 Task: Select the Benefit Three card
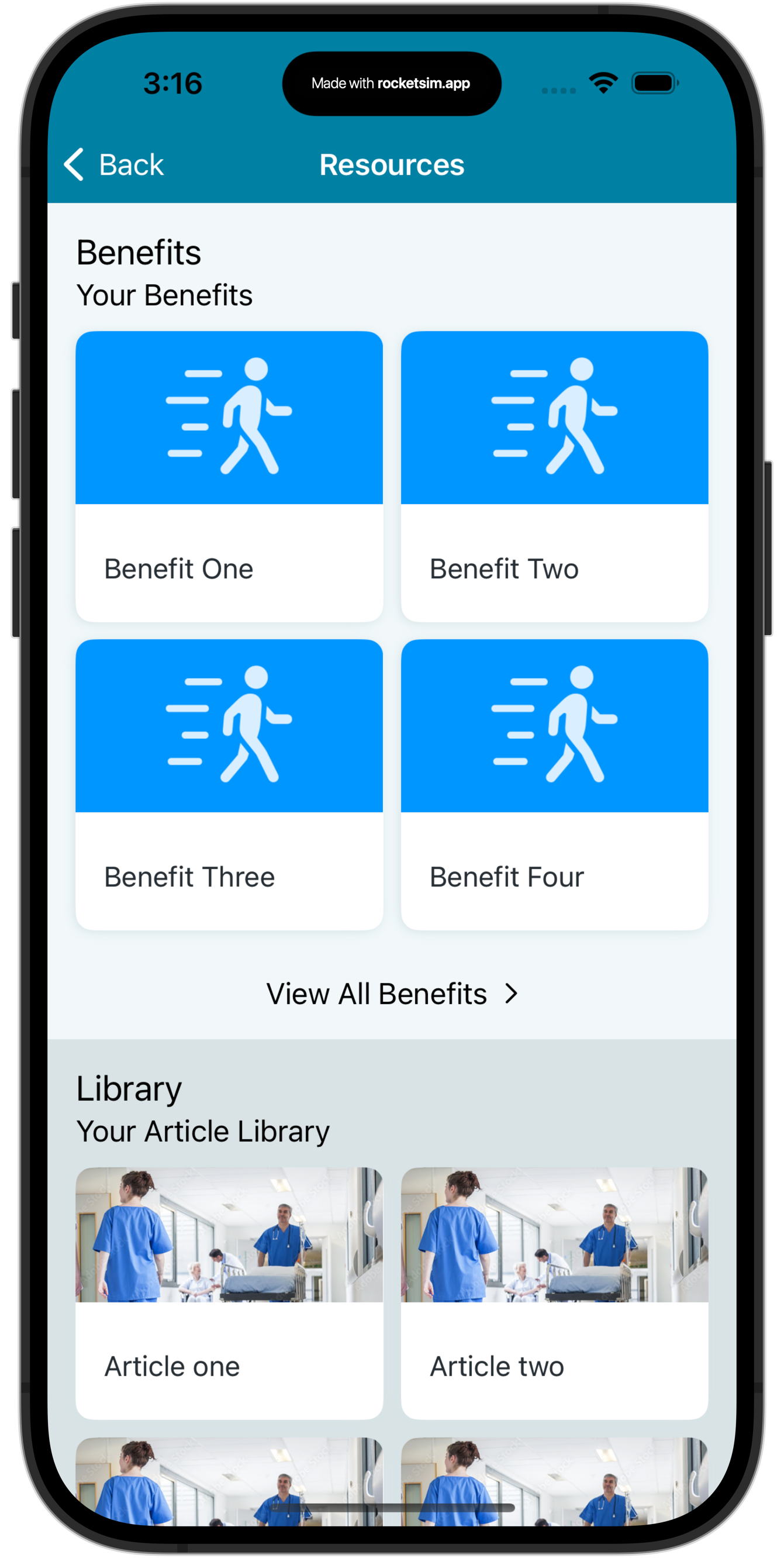tap(229, 784)
